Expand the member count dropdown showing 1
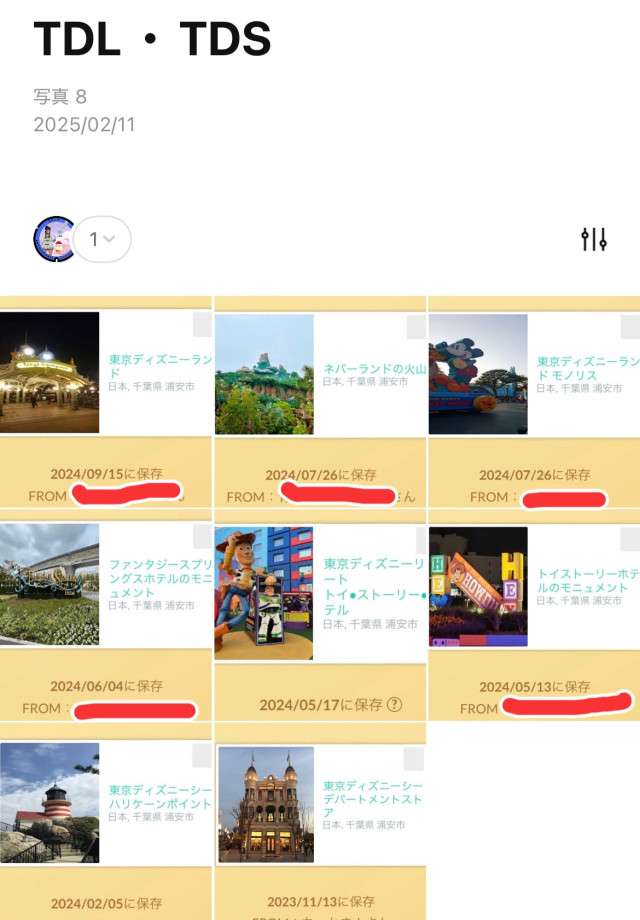Screen dimensions: 640x920 click(x=102, y=239)
